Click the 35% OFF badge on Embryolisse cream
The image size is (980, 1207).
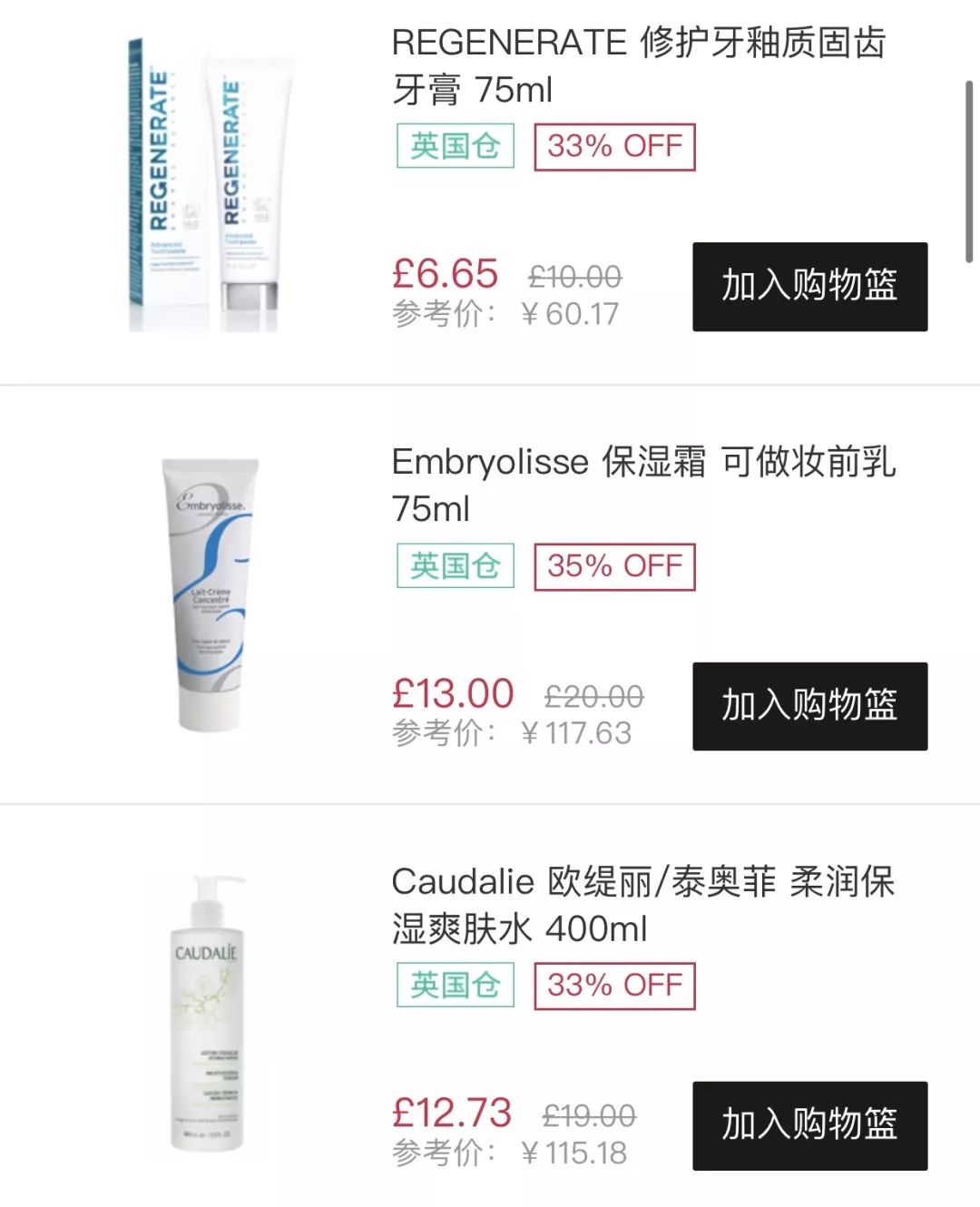point(615,565)
